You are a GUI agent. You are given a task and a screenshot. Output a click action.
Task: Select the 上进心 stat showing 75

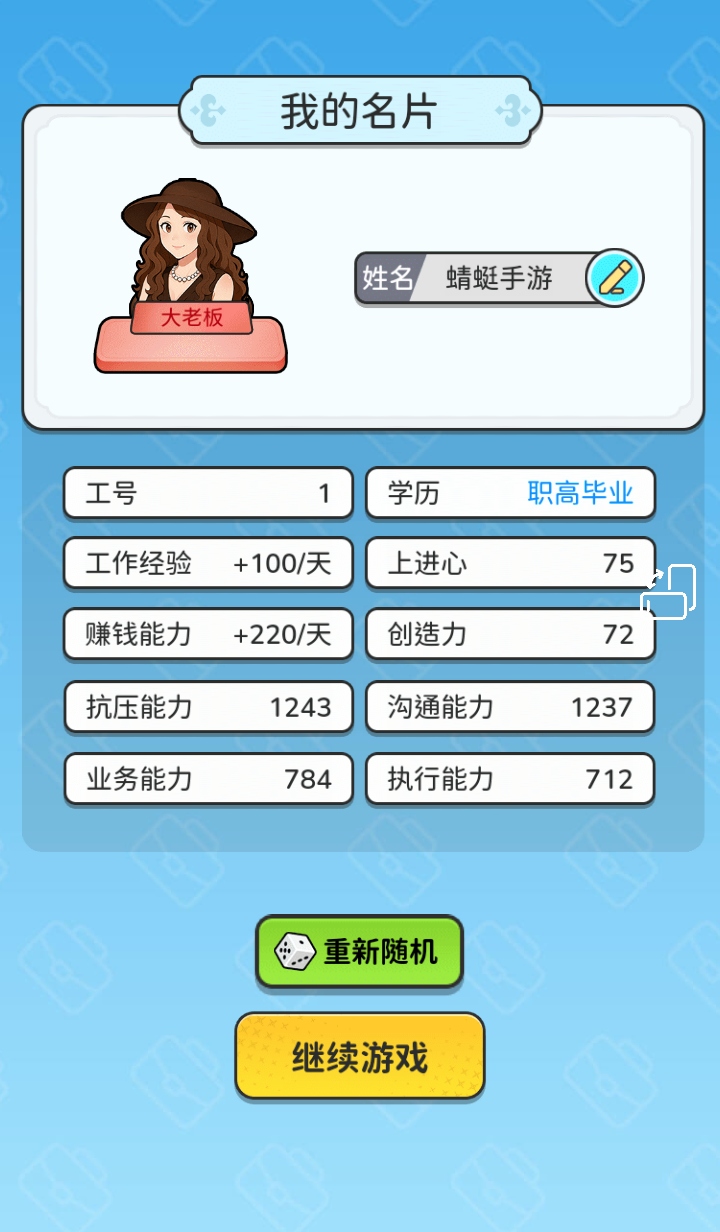510,563
